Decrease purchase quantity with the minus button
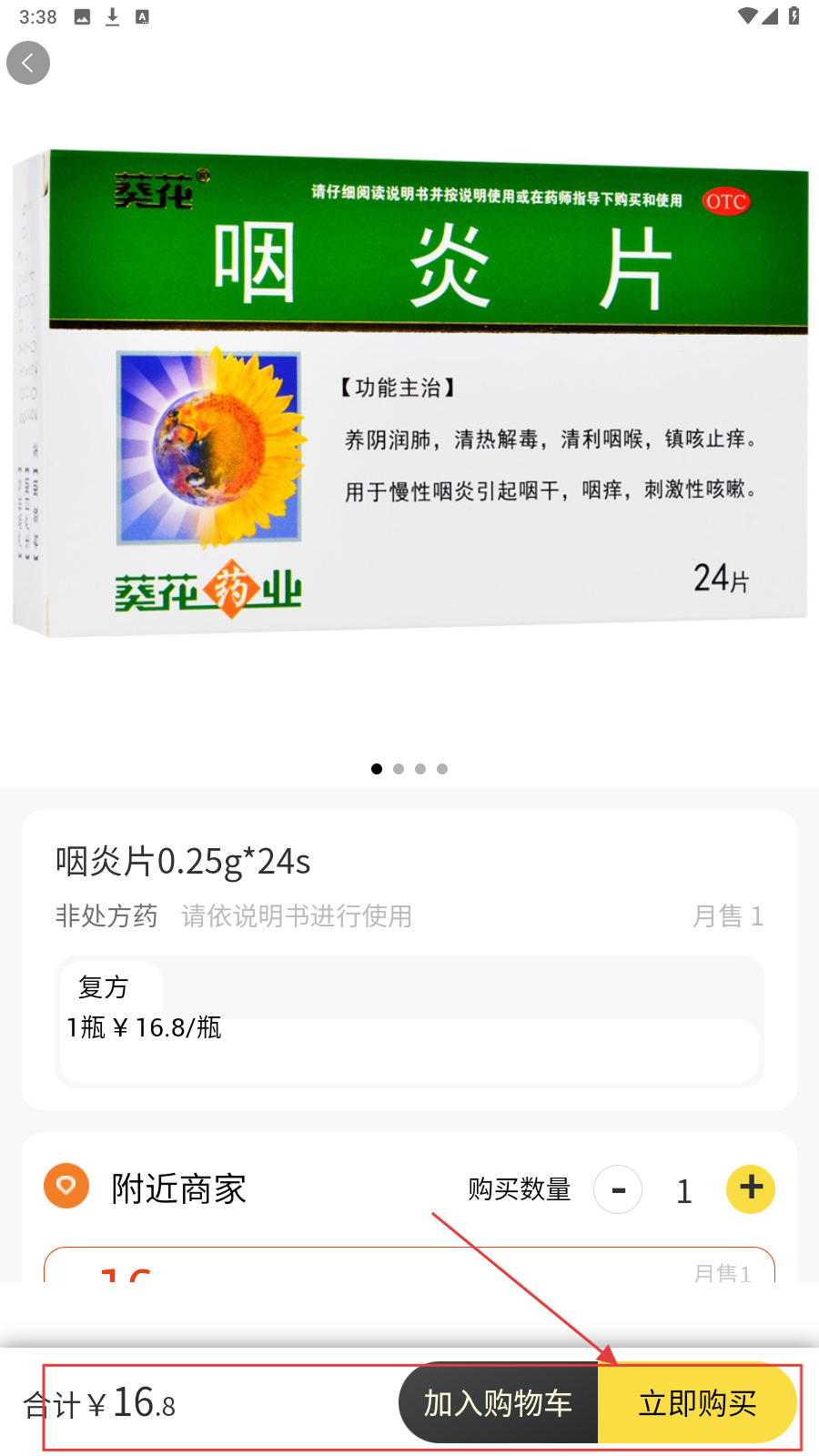 [x=618, y=1189]
